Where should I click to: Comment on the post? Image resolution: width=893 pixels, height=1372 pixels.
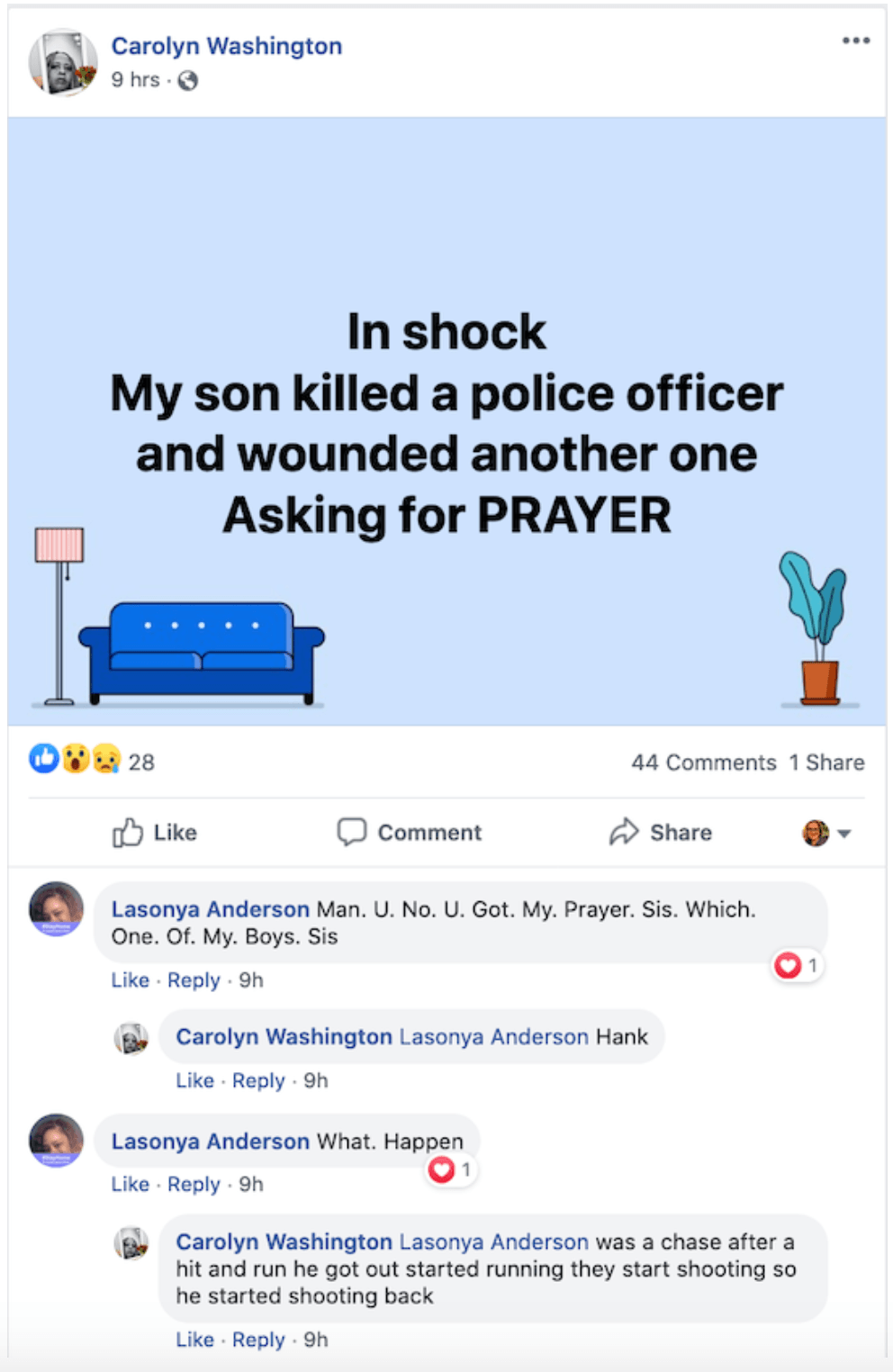[x=410, y=833]
